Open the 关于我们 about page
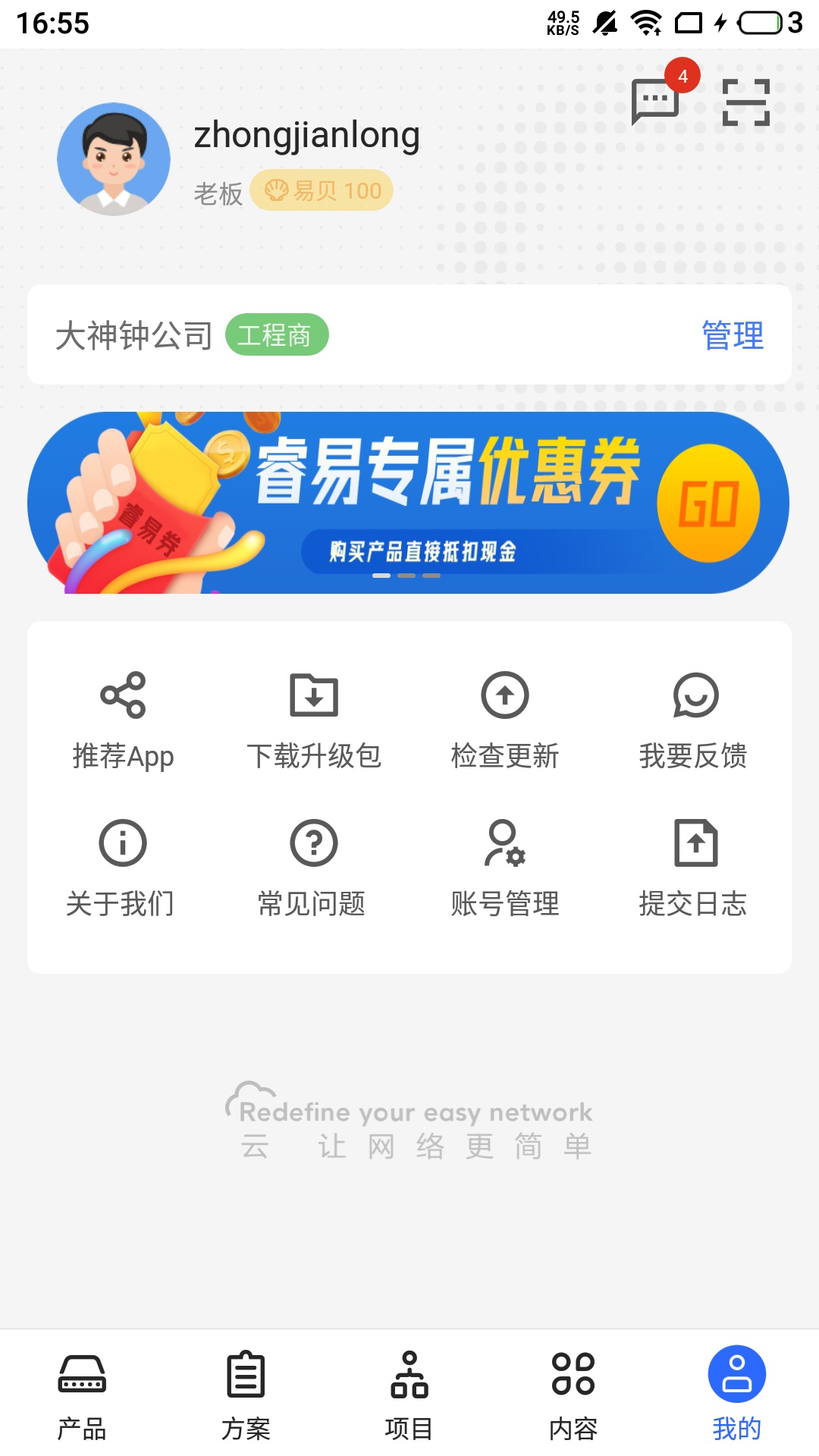 click(x=123, y=864)
